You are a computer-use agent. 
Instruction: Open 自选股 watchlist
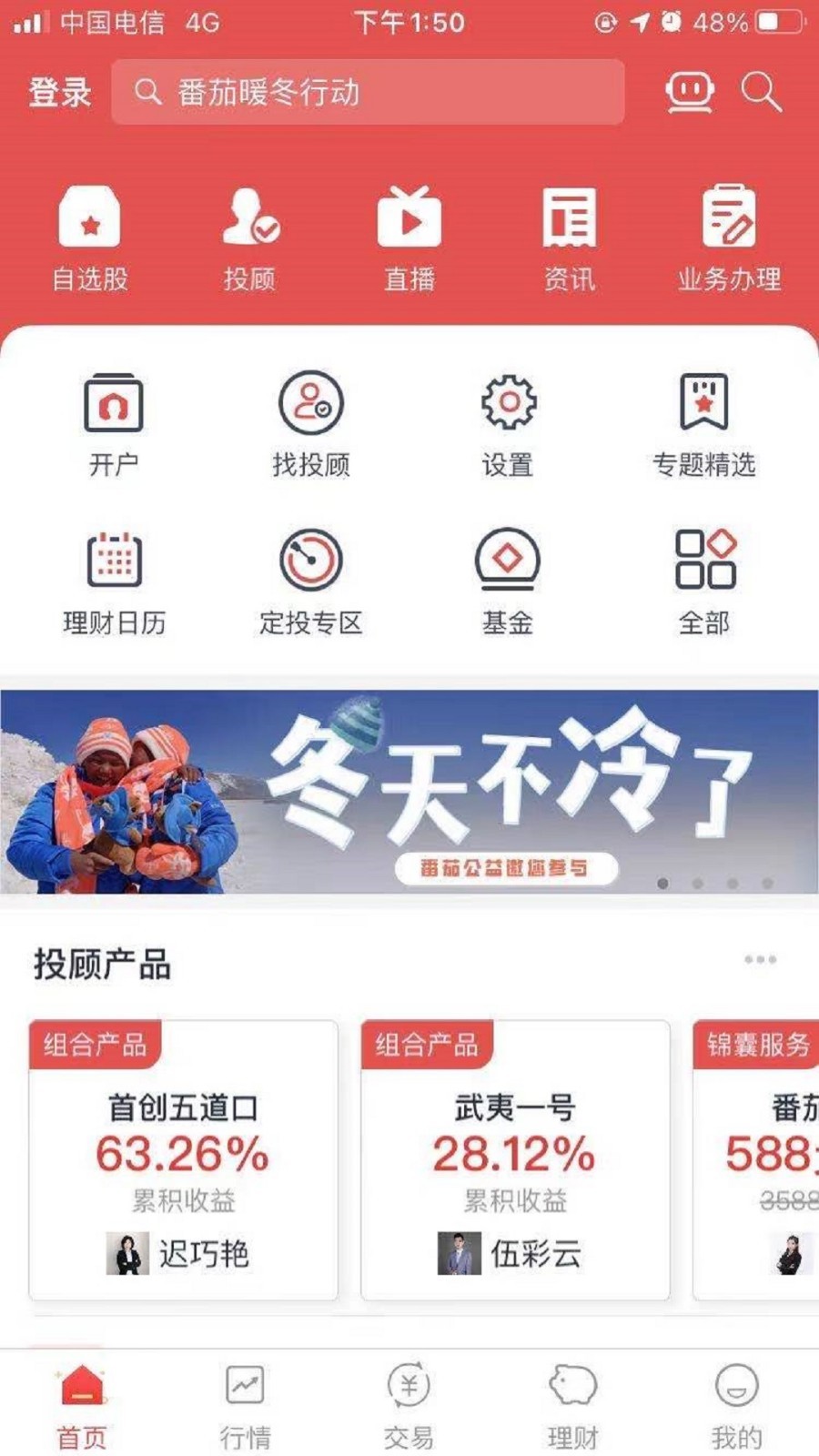coord(89,238)
